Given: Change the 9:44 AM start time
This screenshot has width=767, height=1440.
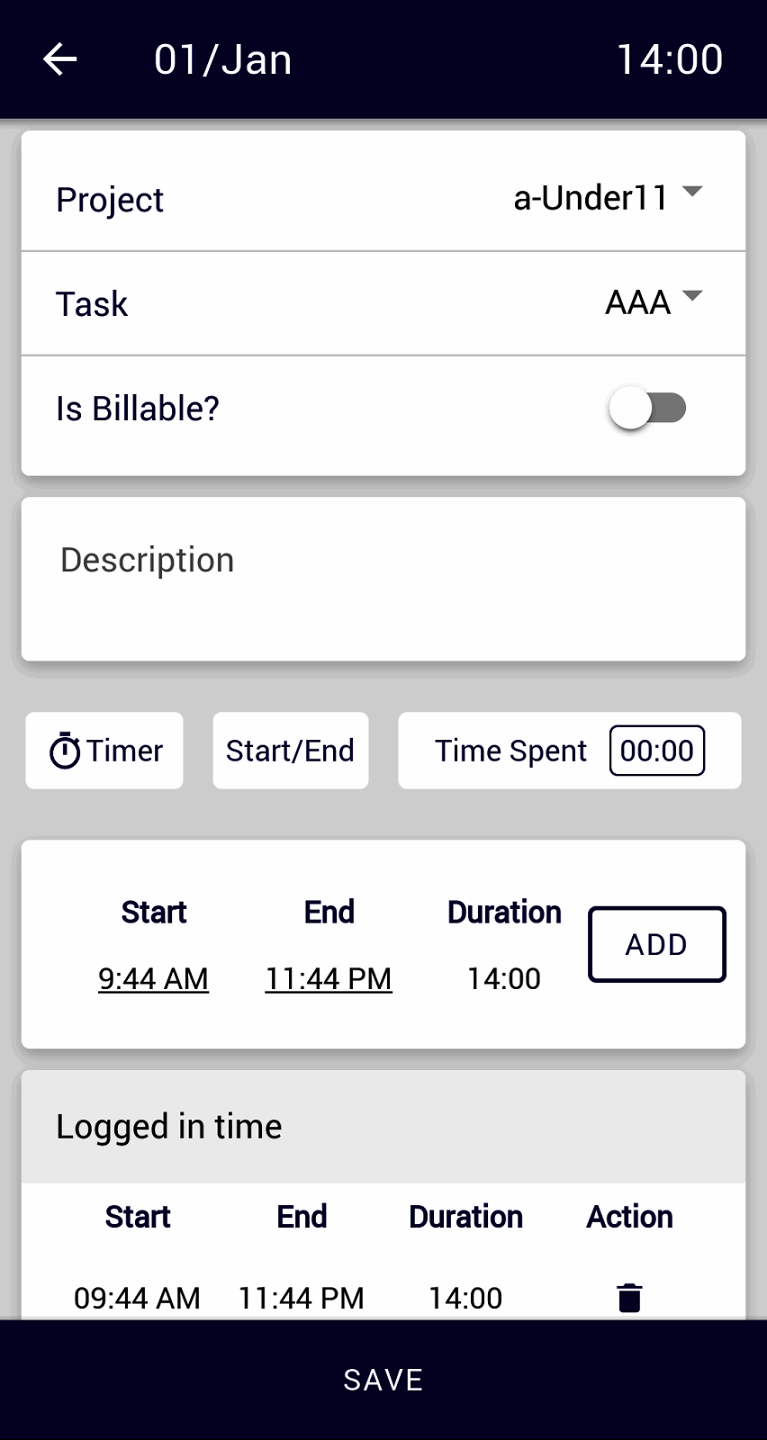Looking at the screenshot, I should (x=153, y=978).
